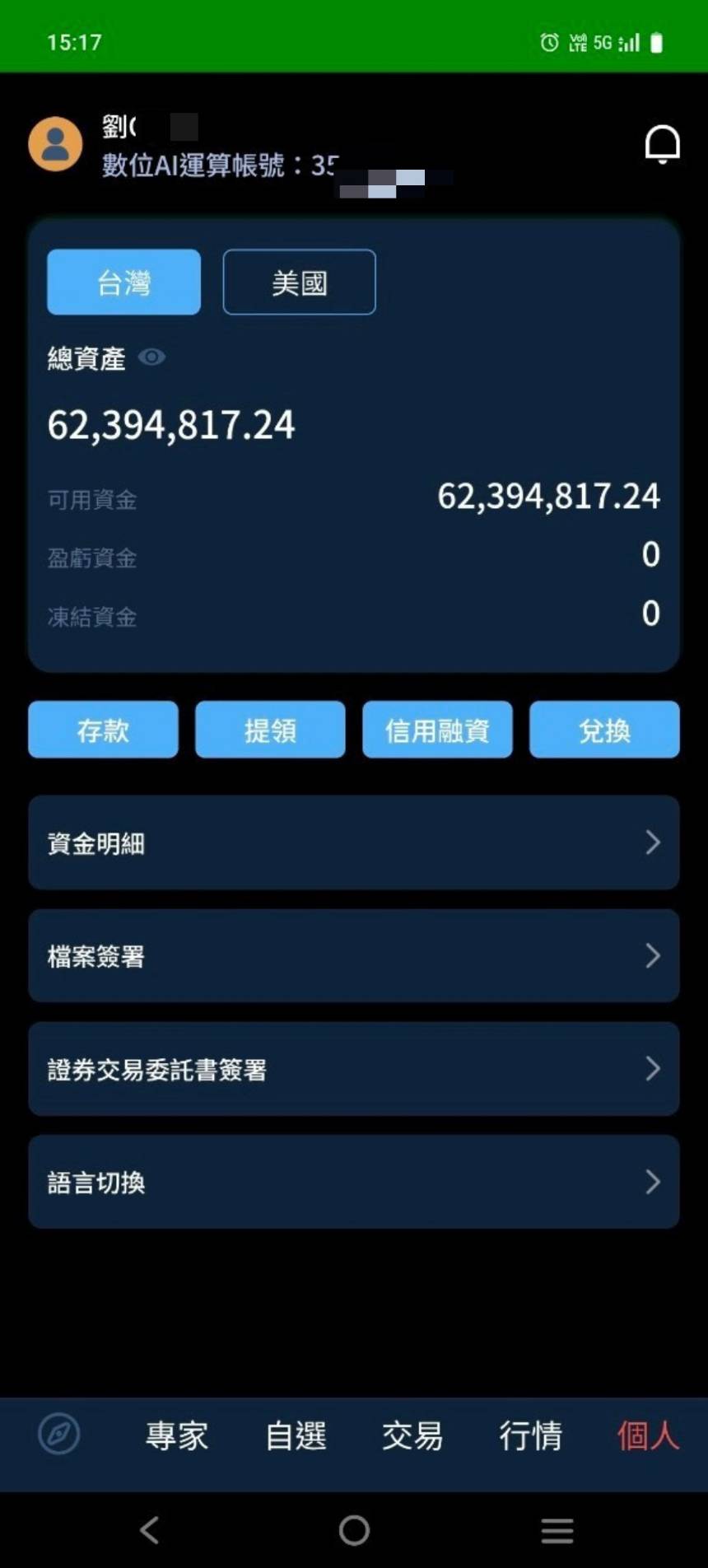This screenshot has width=708, height=1568.
Task: Open 信用融資 credit financing
Action: click(437, 730)
